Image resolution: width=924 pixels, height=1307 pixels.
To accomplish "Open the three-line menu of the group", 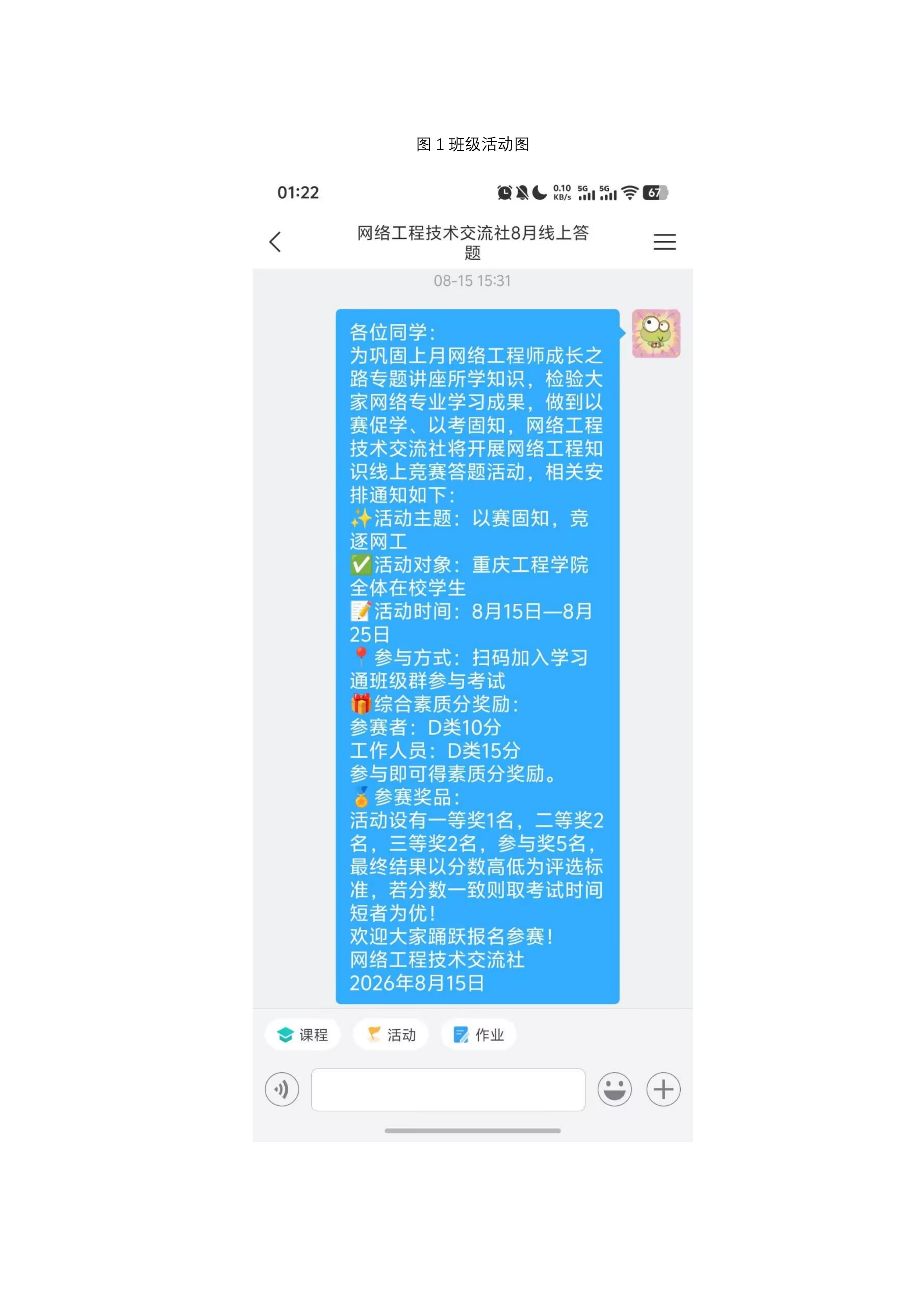I will coord(665,242).
